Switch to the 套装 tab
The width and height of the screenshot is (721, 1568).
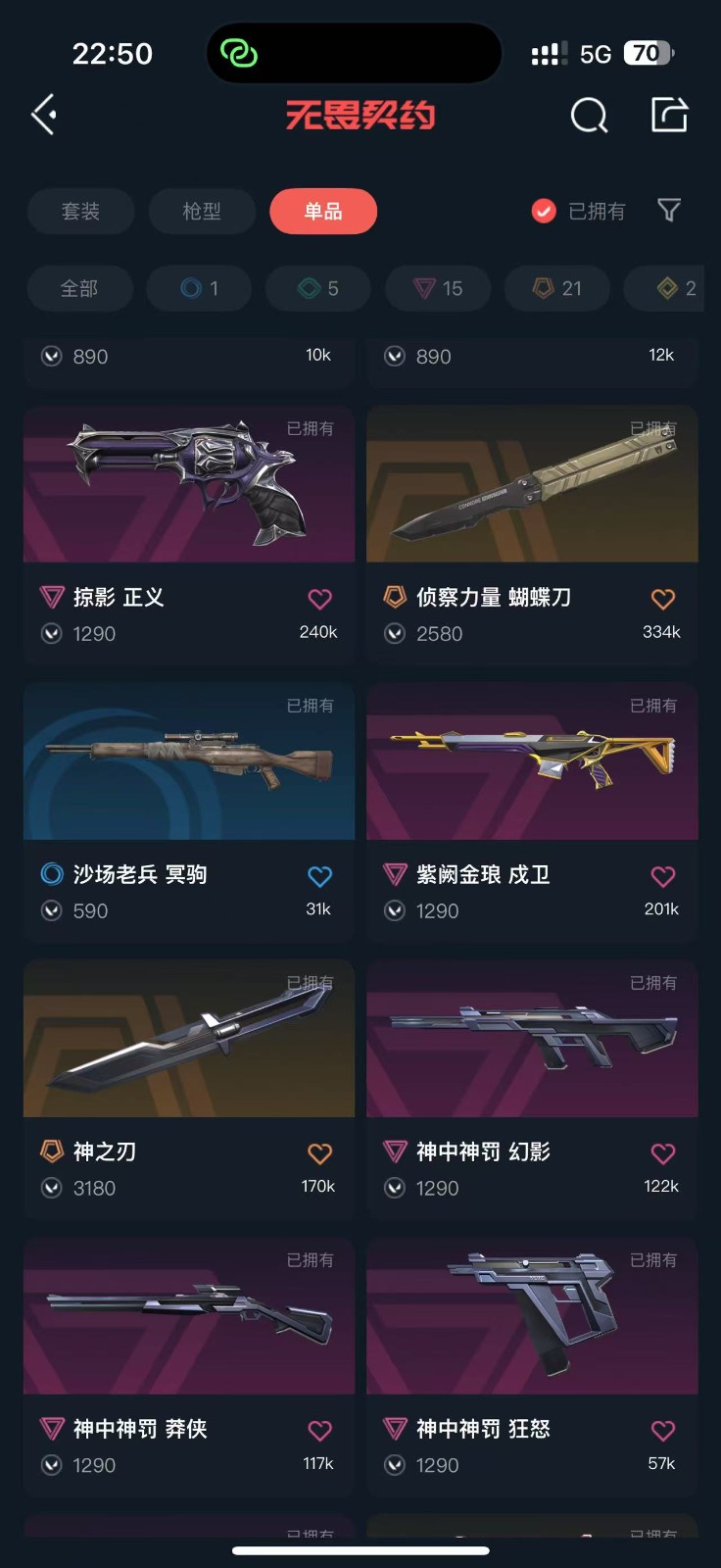point(80,211)
